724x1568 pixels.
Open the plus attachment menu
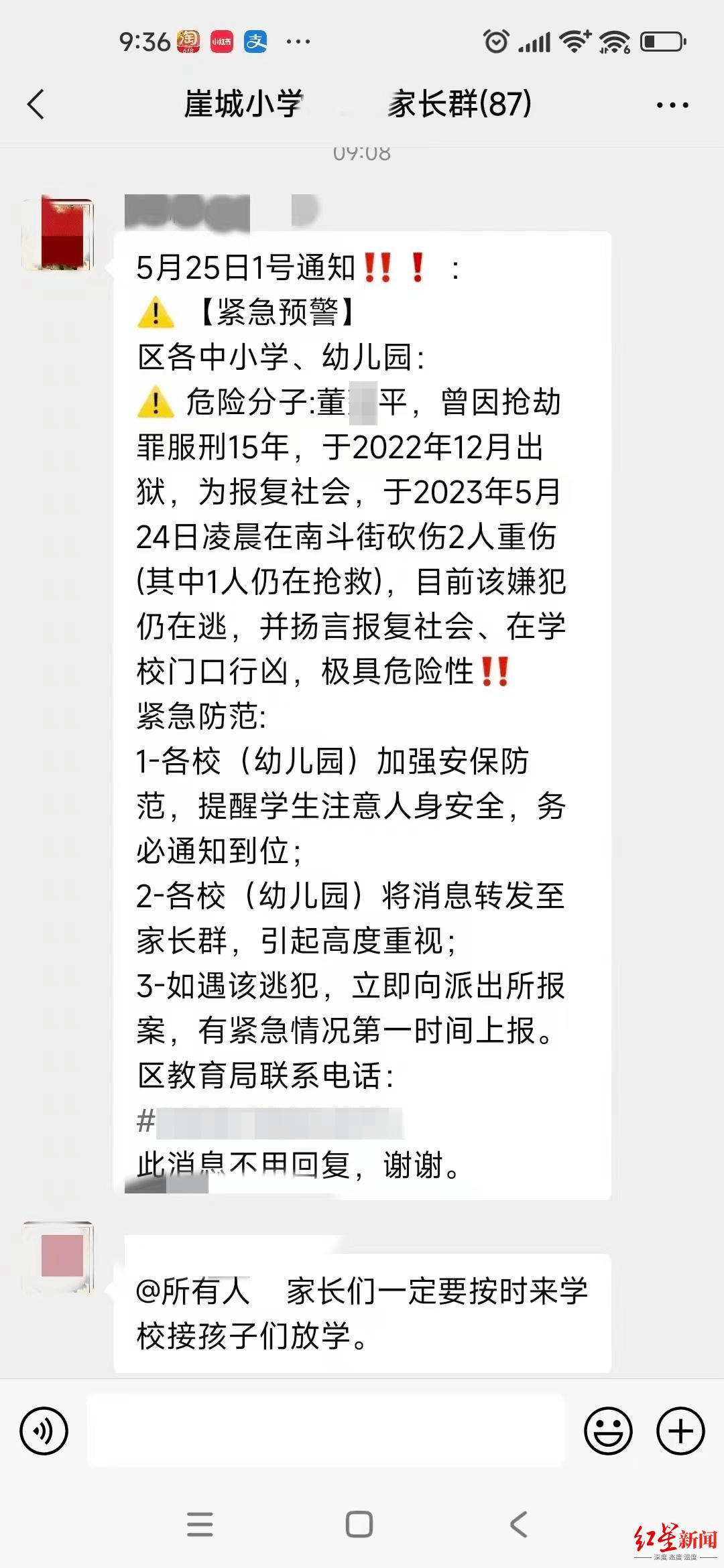click(x=680, y=1431)
